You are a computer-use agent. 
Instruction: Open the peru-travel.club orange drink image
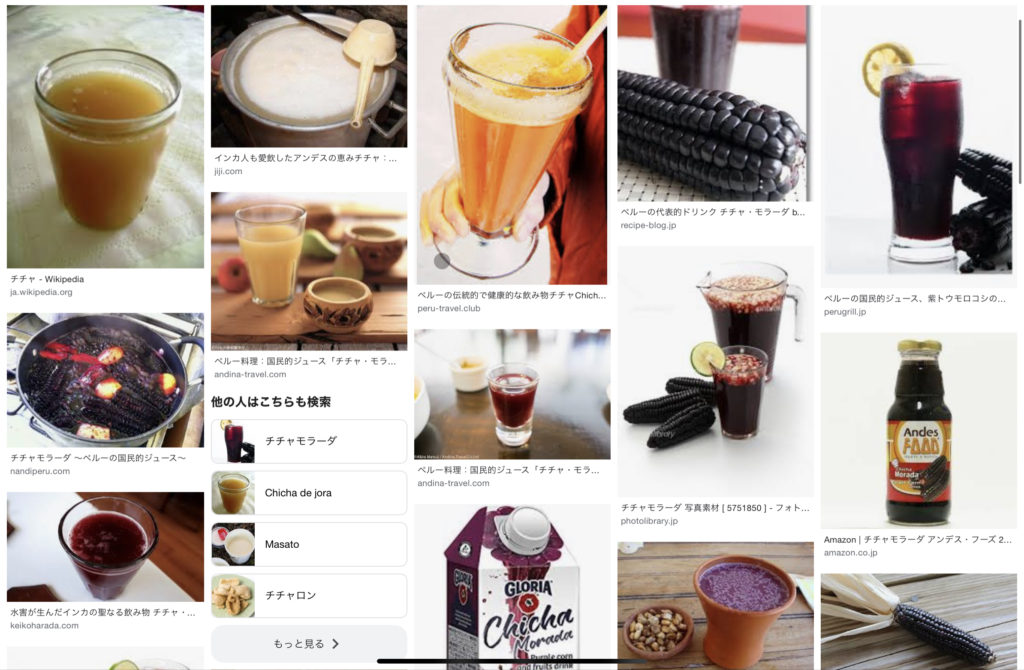pyautogui.click(x=511, y=145)
